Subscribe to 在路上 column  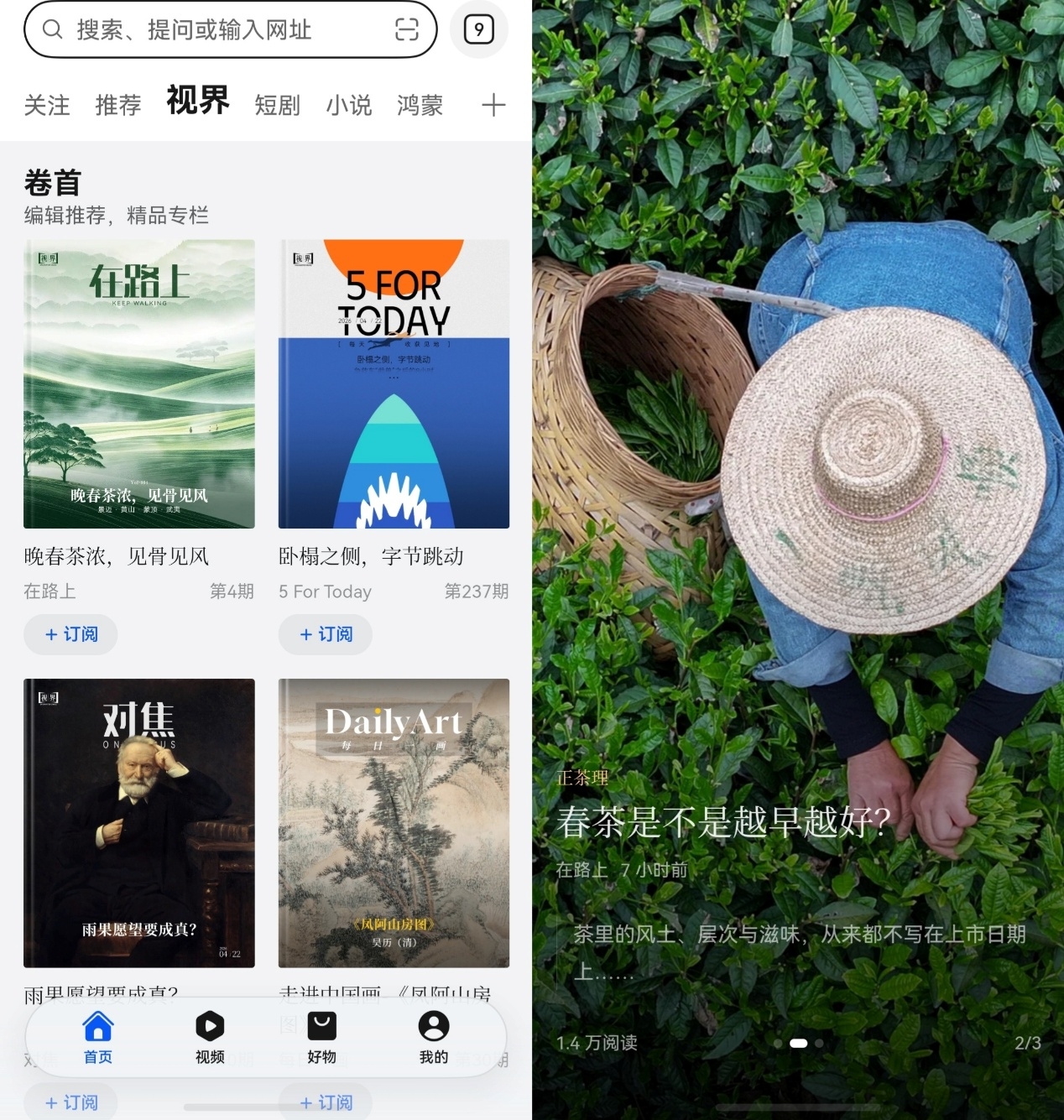(x=71, y=634)
